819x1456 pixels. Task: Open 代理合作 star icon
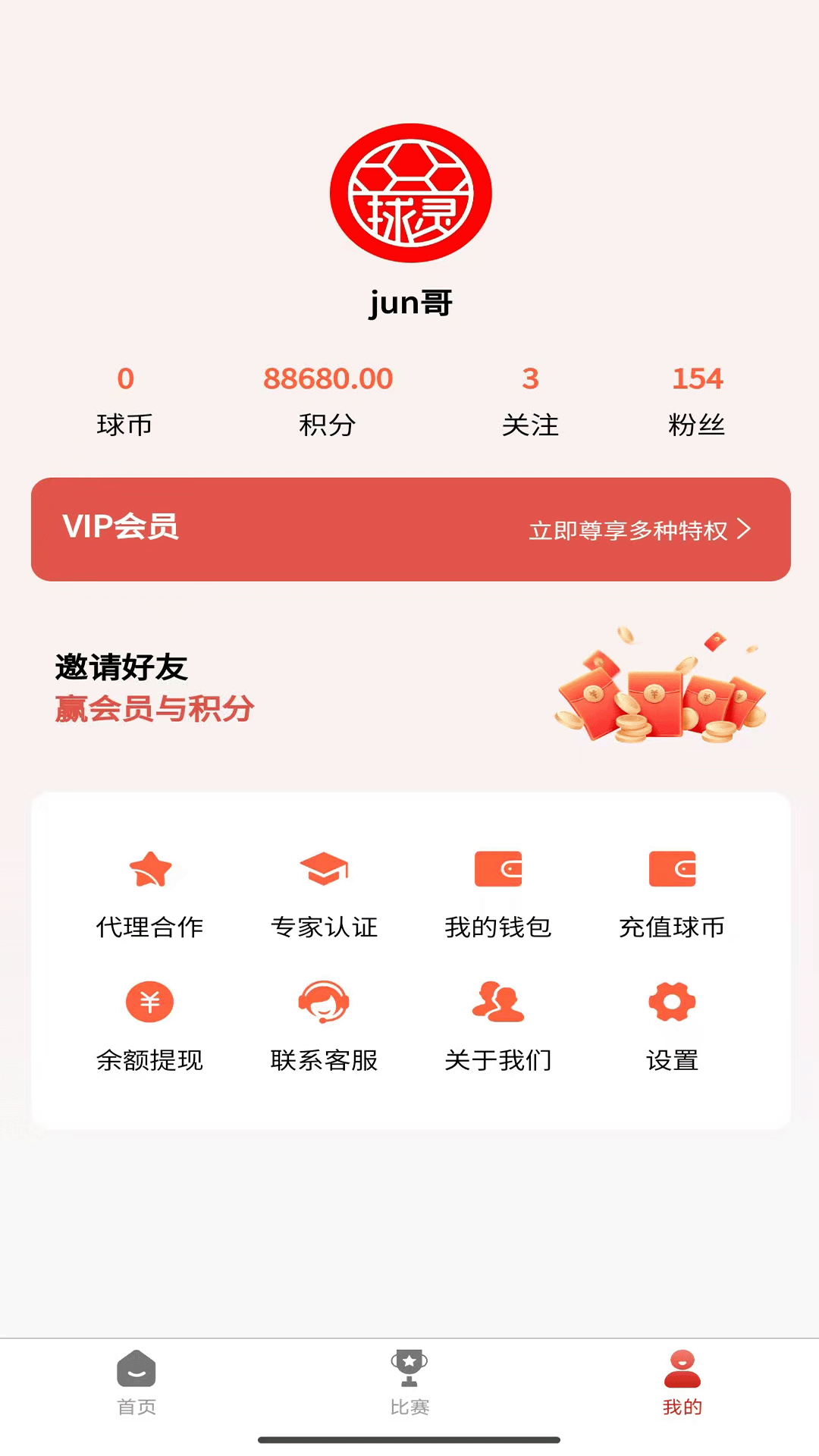coord(149,870)
